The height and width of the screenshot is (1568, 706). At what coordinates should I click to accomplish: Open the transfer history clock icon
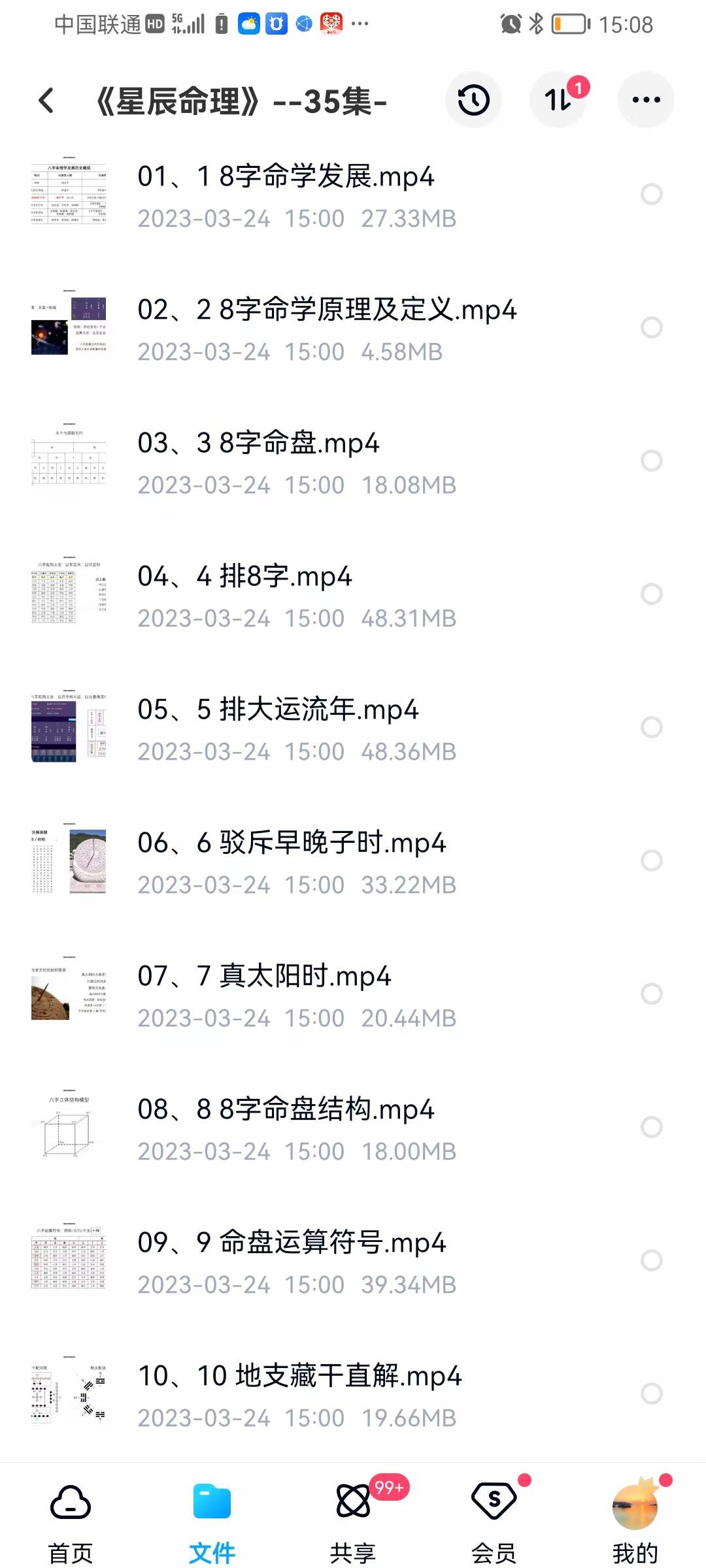[473, 99]
